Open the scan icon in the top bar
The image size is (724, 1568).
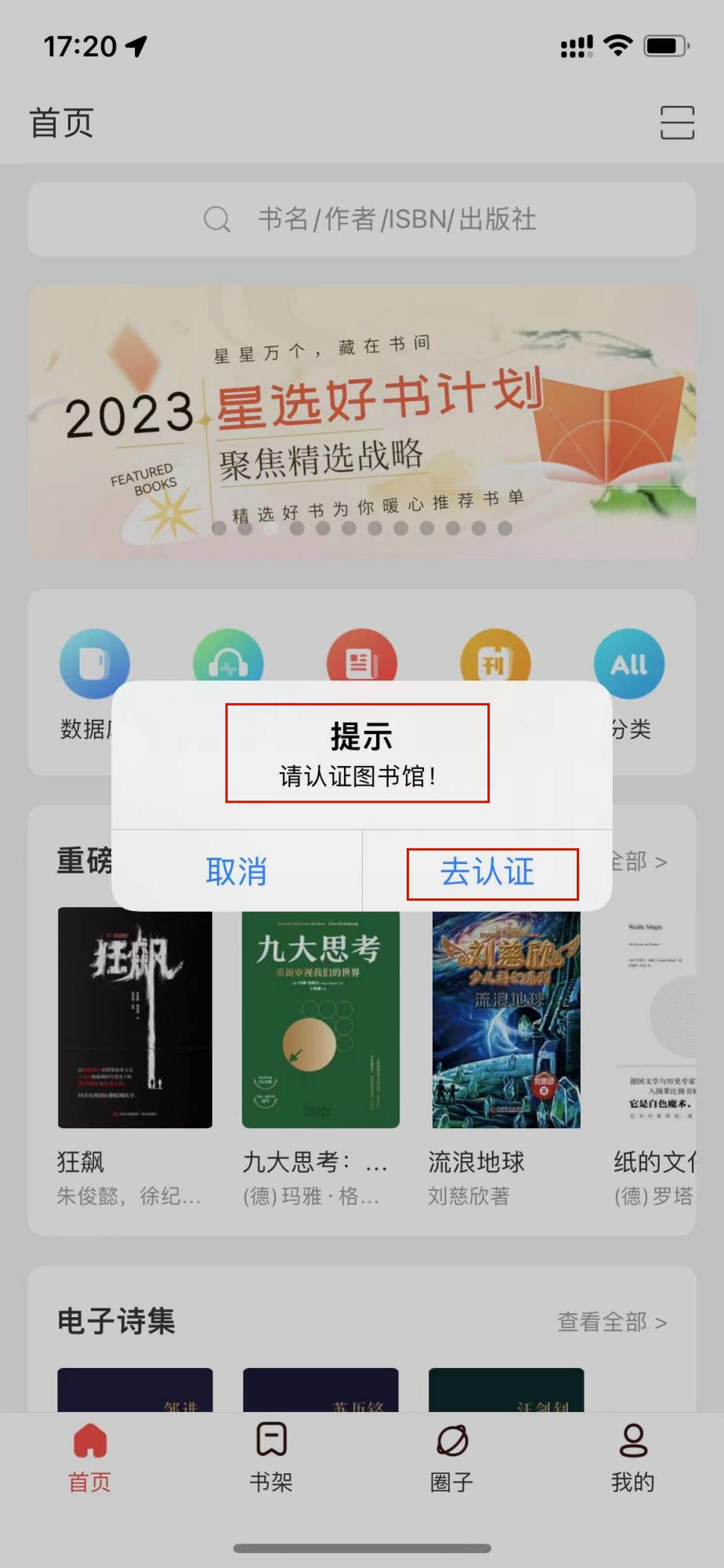click(677, 123)
